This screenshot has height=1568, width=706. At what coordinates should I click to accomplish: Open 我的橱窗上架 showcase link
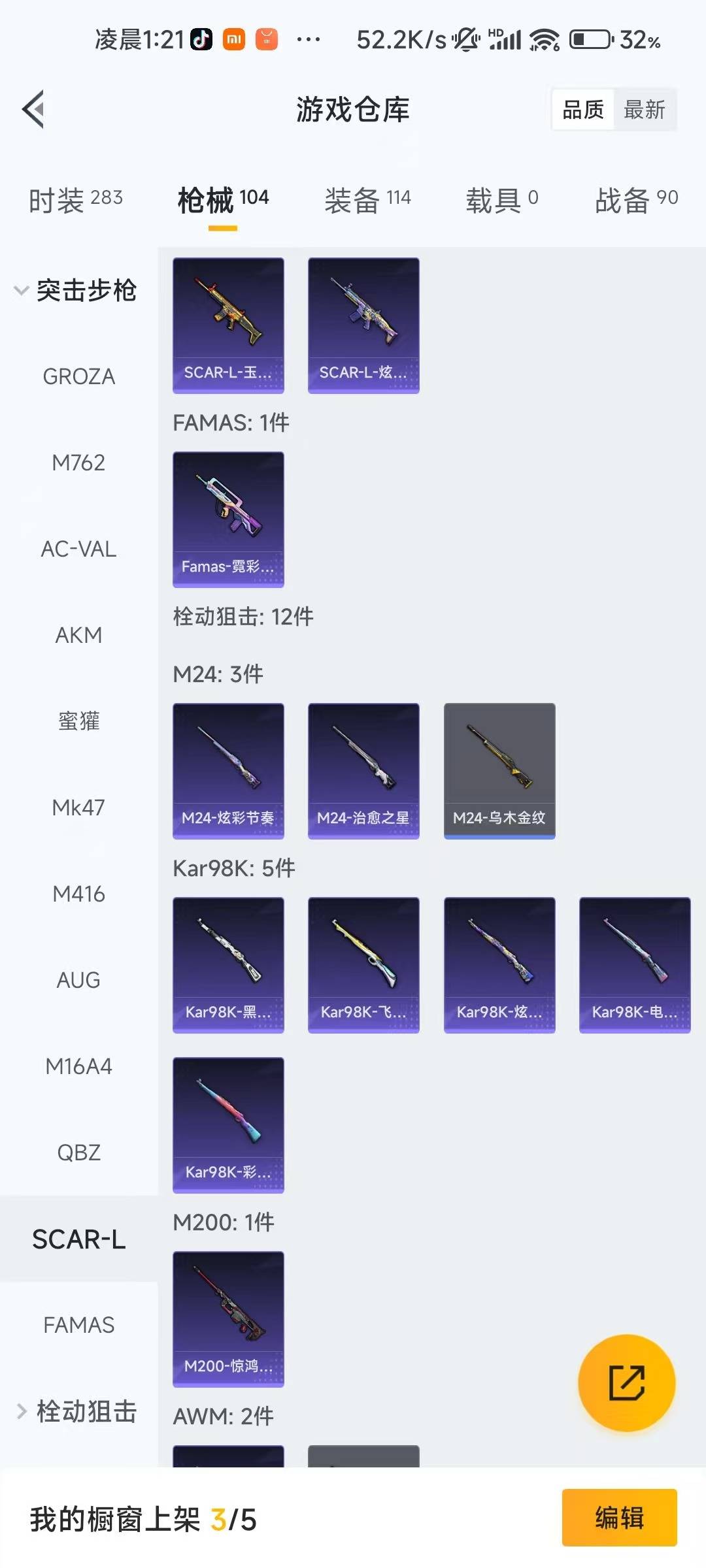(144, 1519)
